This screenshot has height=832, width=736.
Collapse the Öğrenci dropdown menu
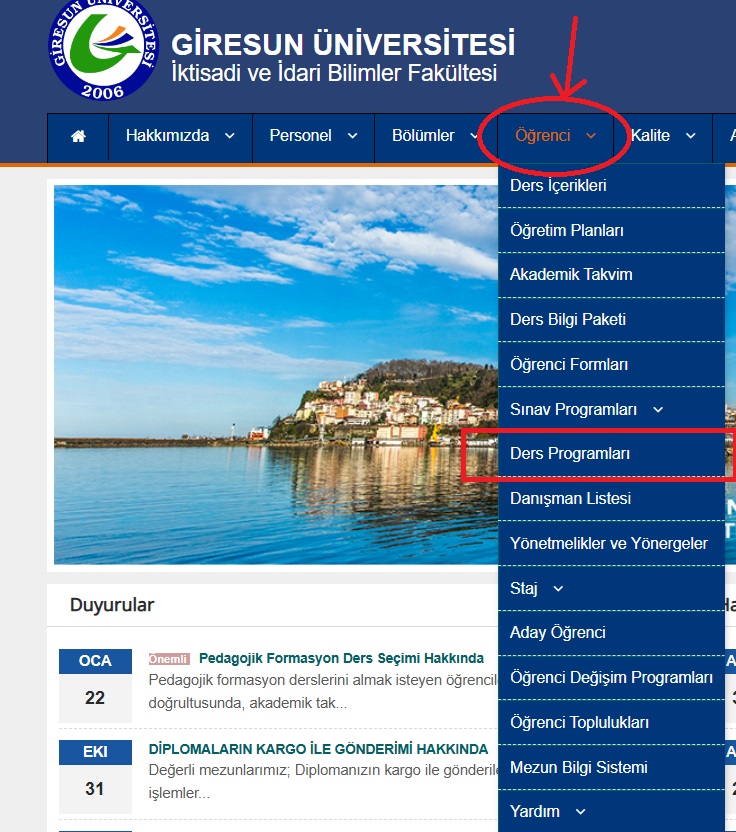click(x=555, y=136)
